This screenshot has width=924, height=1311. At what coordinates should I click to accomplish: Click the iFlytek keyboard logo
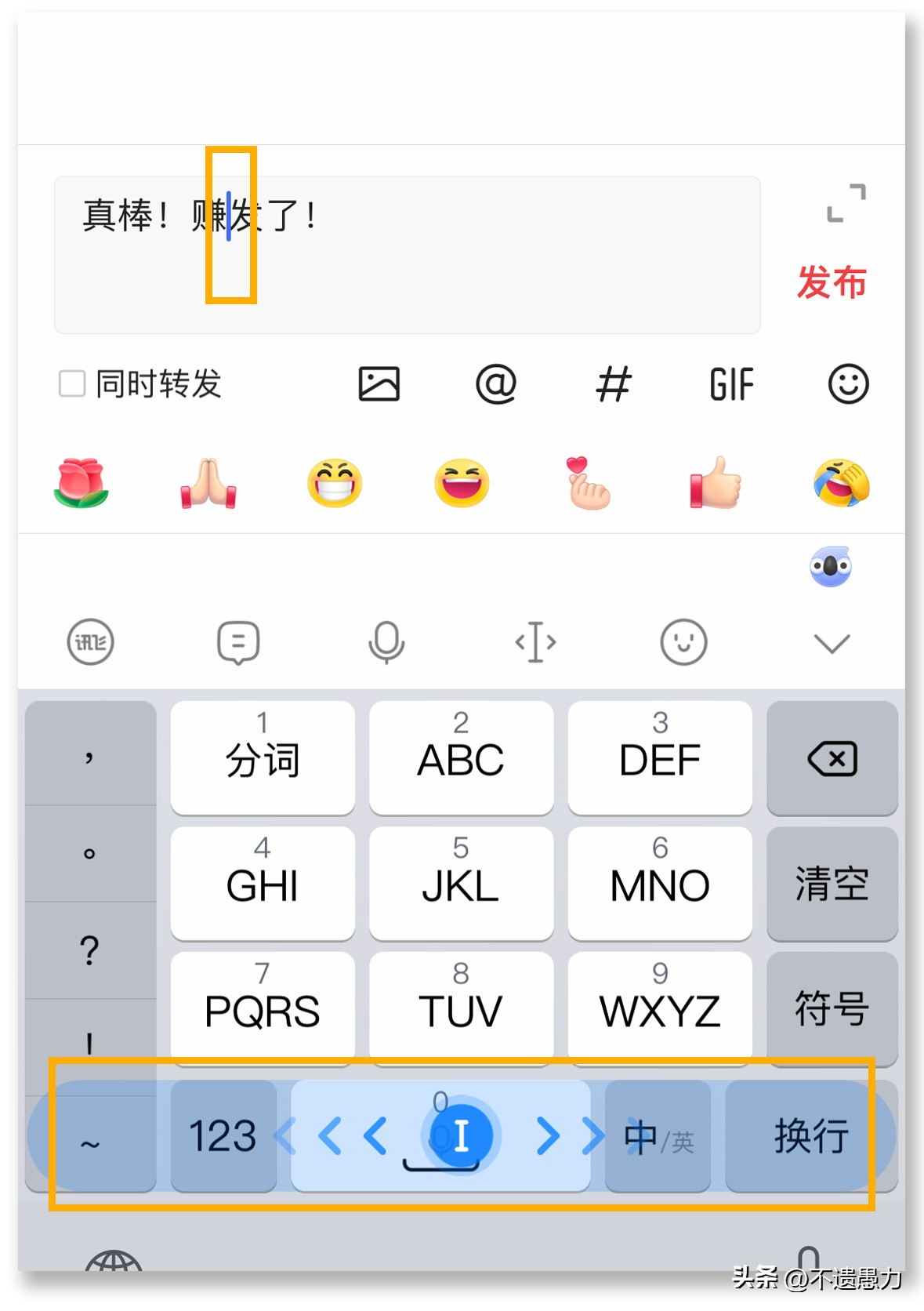coord(89,641)
